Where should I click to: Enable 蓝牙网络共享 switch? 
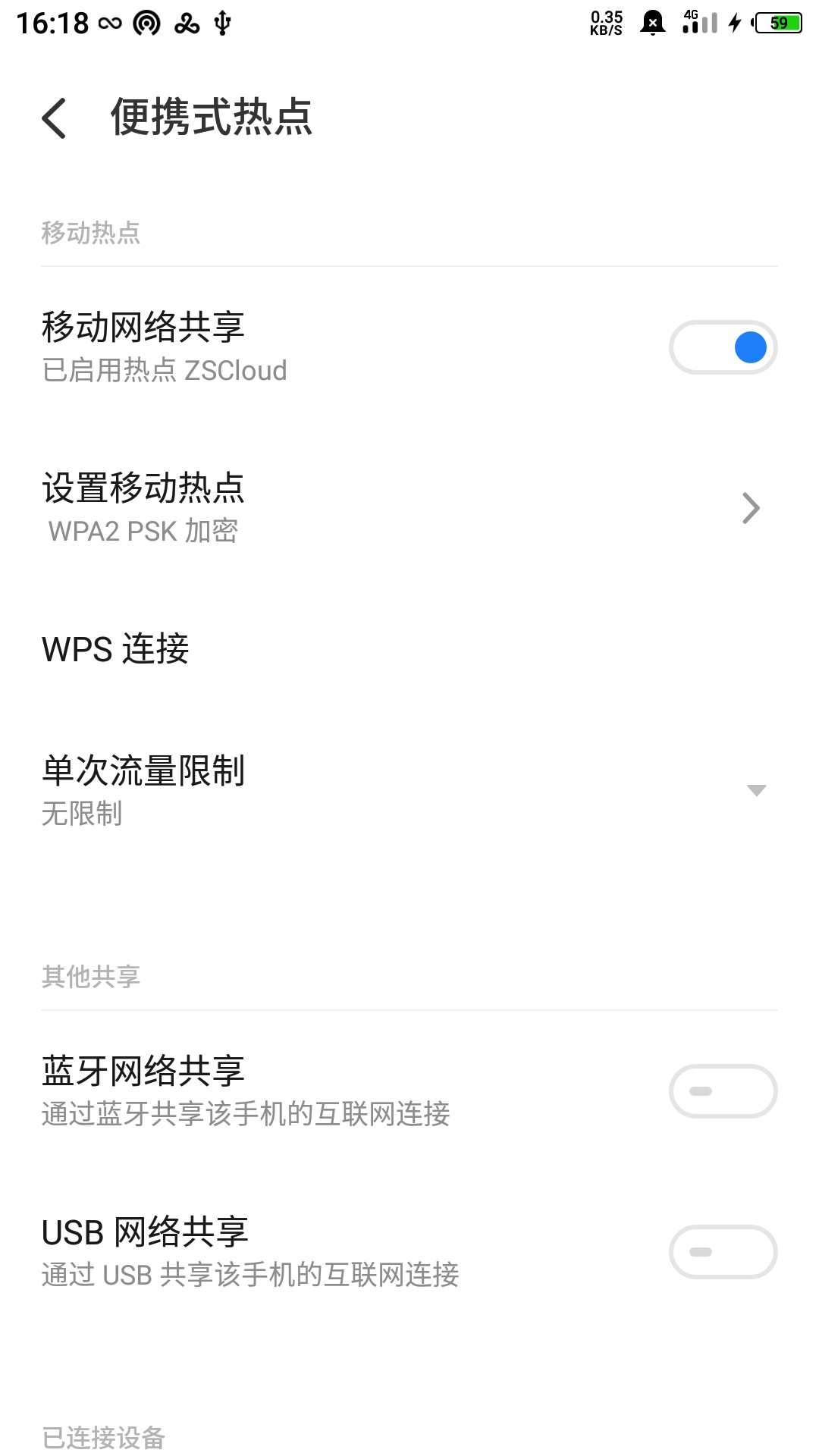723,1091
